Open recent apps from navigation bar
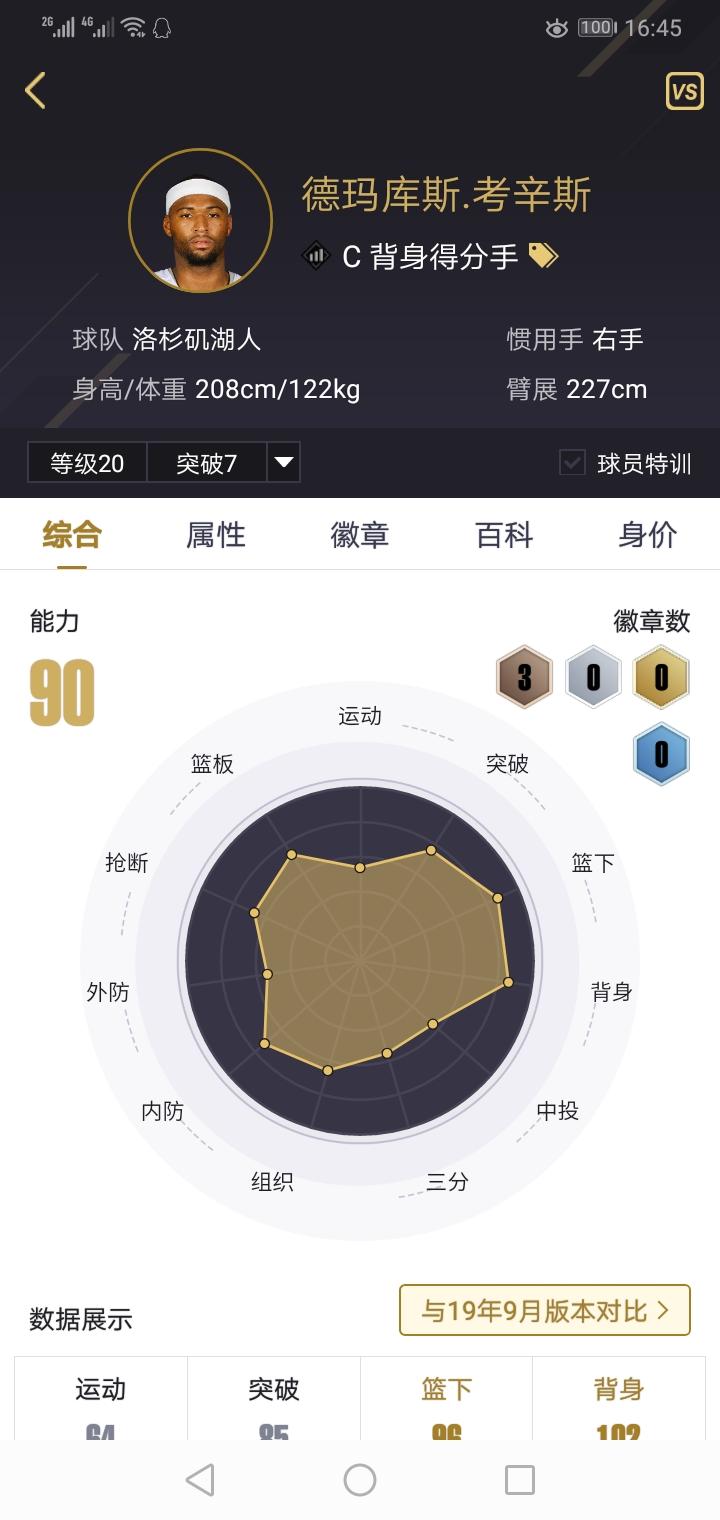 [x=519, y=1480]
